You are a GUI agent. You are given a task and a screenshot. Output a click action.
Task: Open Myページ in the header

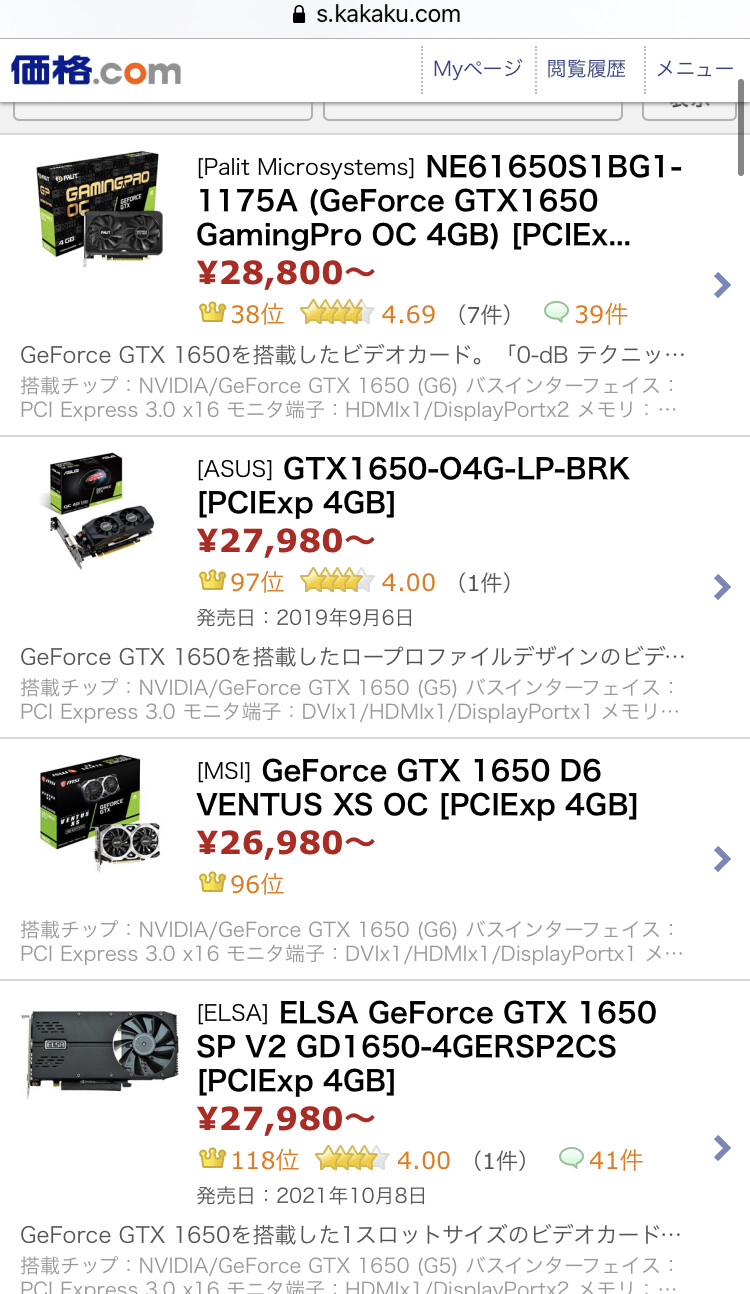pyautogui.click(x=477, y=69)
